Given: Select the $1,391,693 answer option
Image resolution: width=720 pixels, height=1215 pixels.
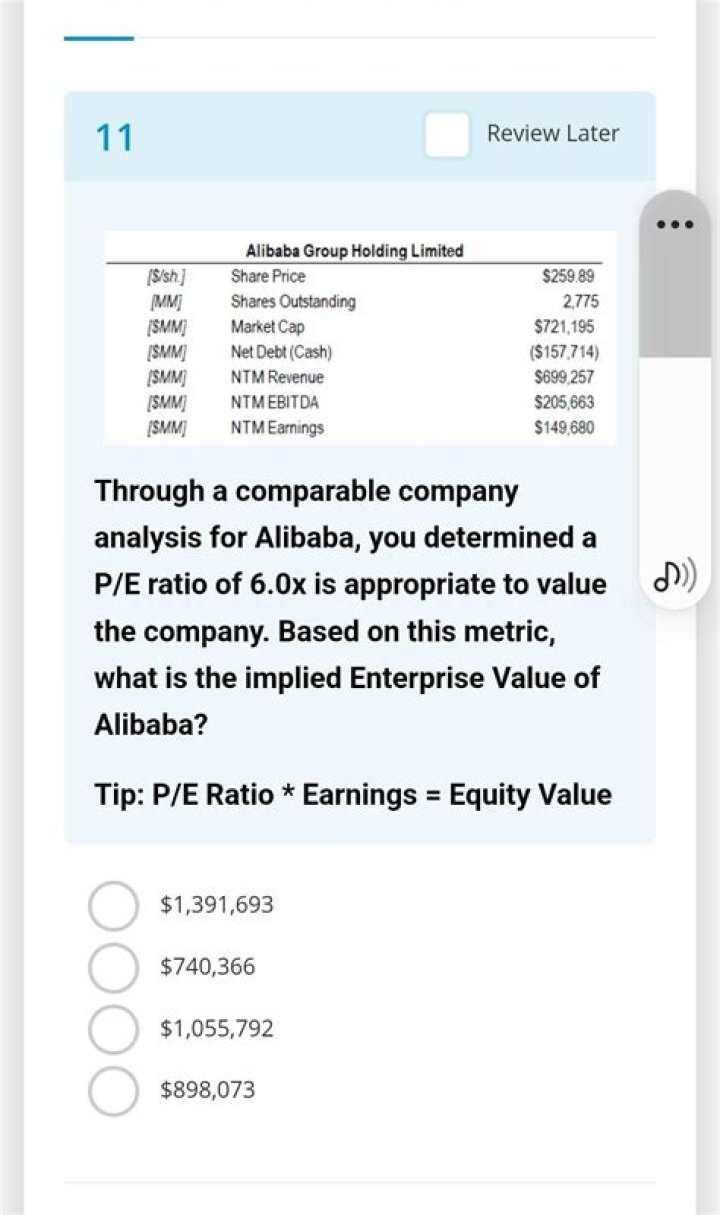Looking at the screenshot, I should pyautogui.click(x=113, y=905).
